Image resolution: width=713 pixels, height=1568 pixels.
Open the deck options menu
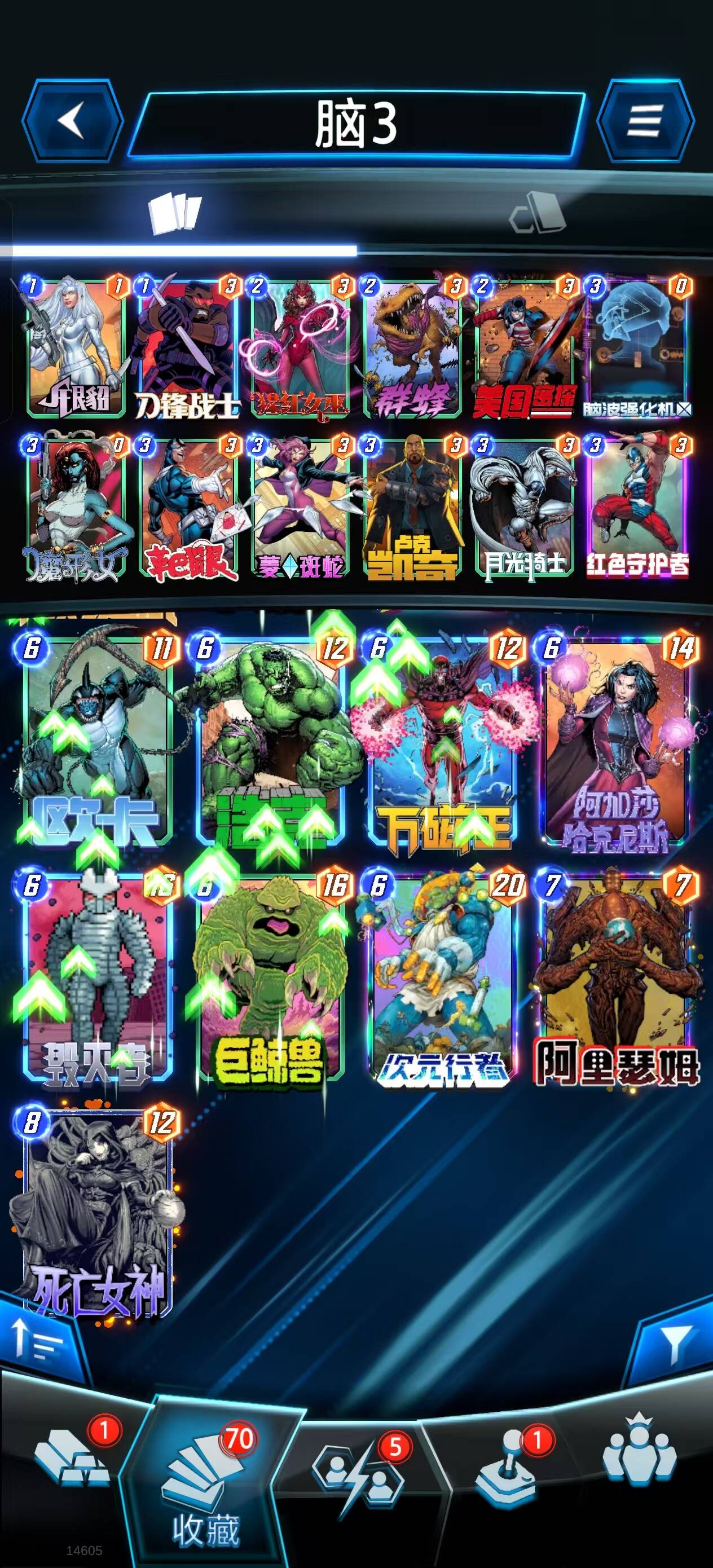645,120
